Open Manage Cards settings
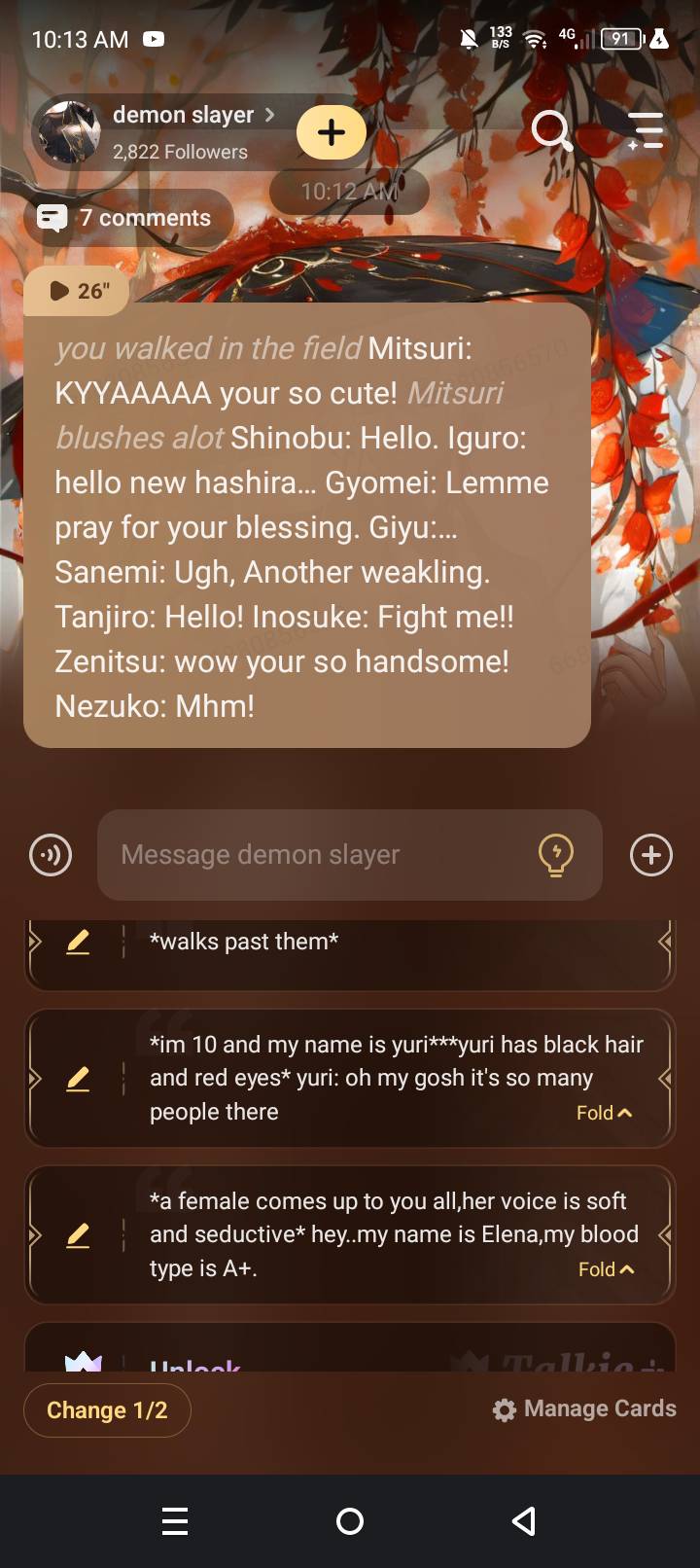 pos(584,1409)
